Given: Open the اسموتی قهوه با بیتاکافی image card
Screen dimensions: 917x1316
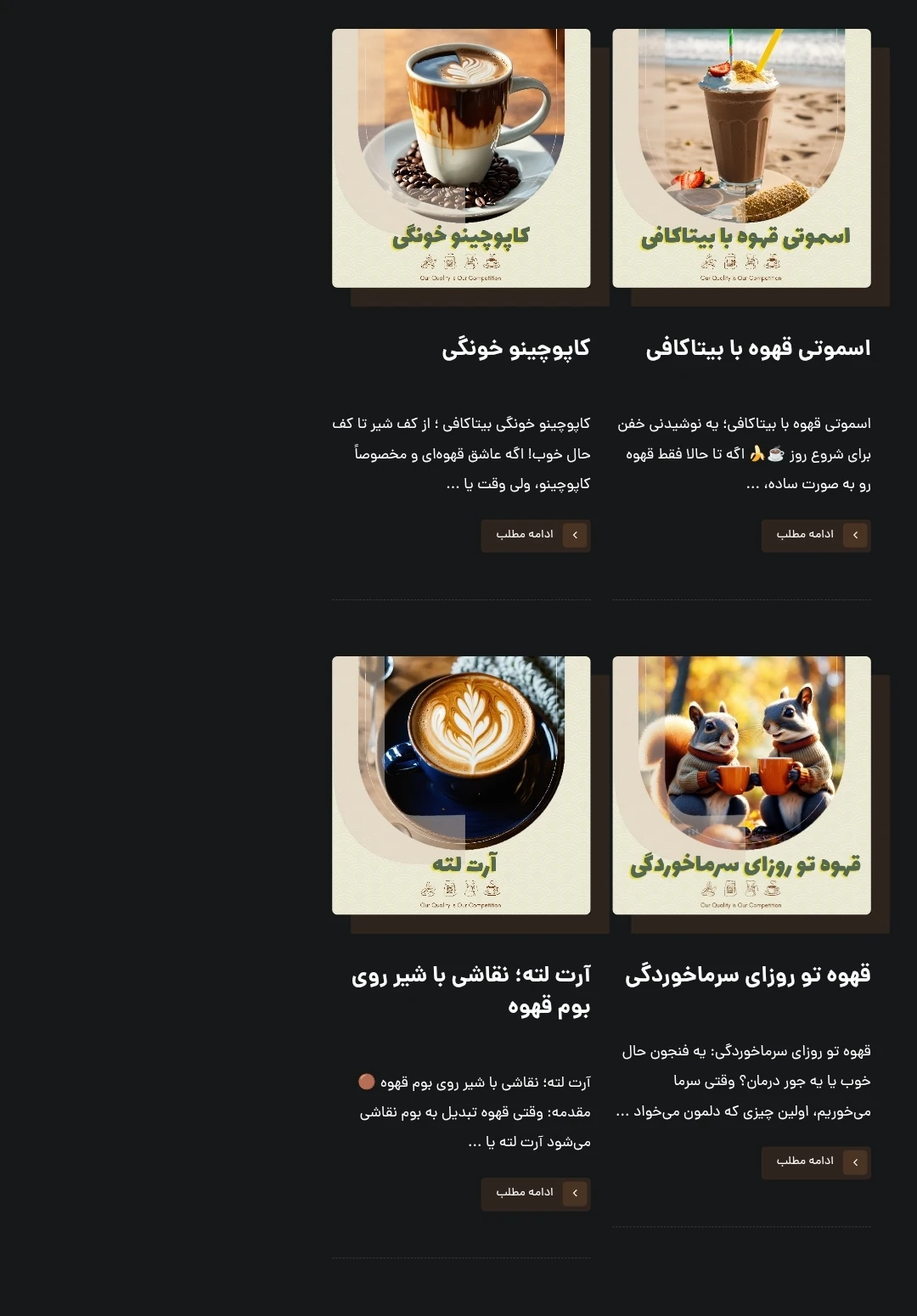Looking at the screenshot, I should tap(741, 159).
